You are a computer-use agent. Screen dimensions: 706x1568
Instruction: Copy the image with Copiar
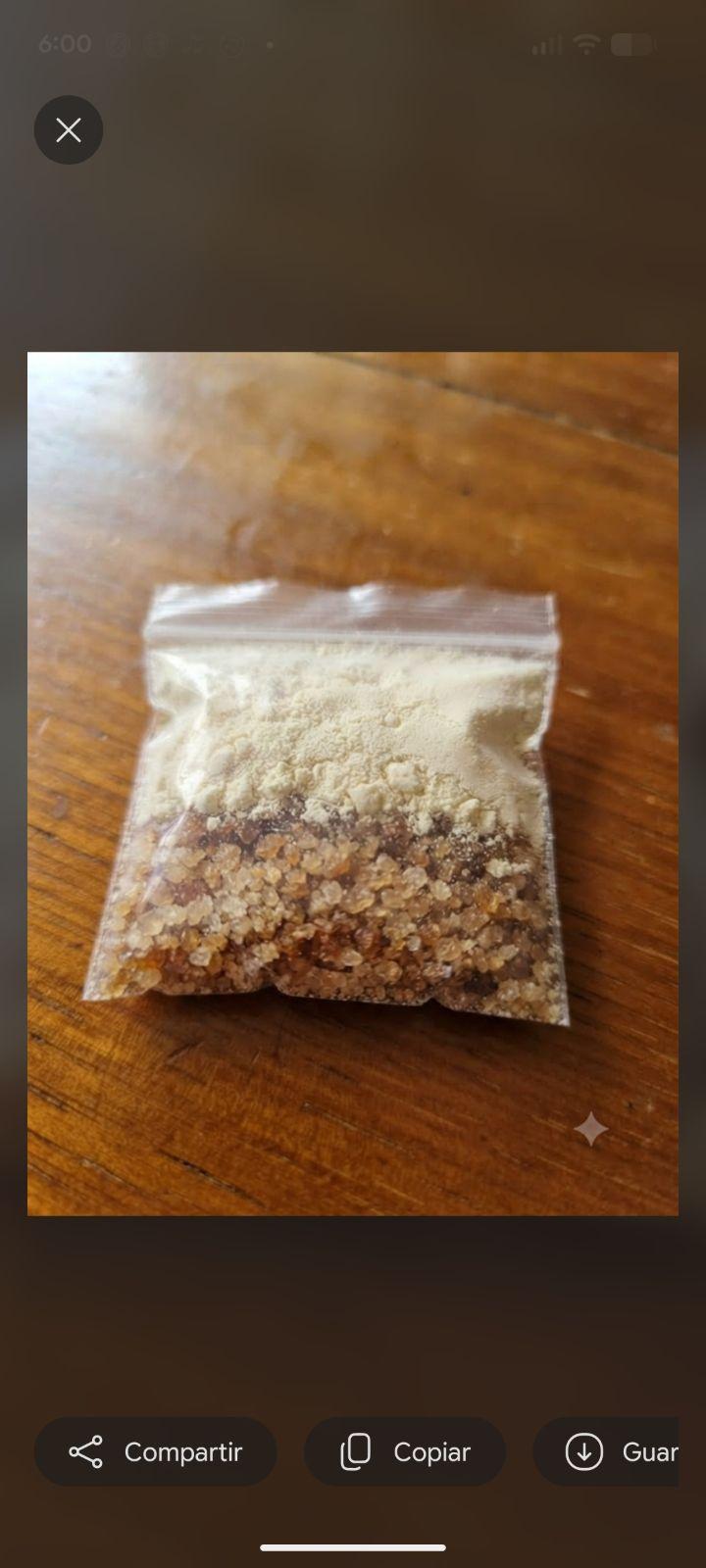[x=405, y=1451]
